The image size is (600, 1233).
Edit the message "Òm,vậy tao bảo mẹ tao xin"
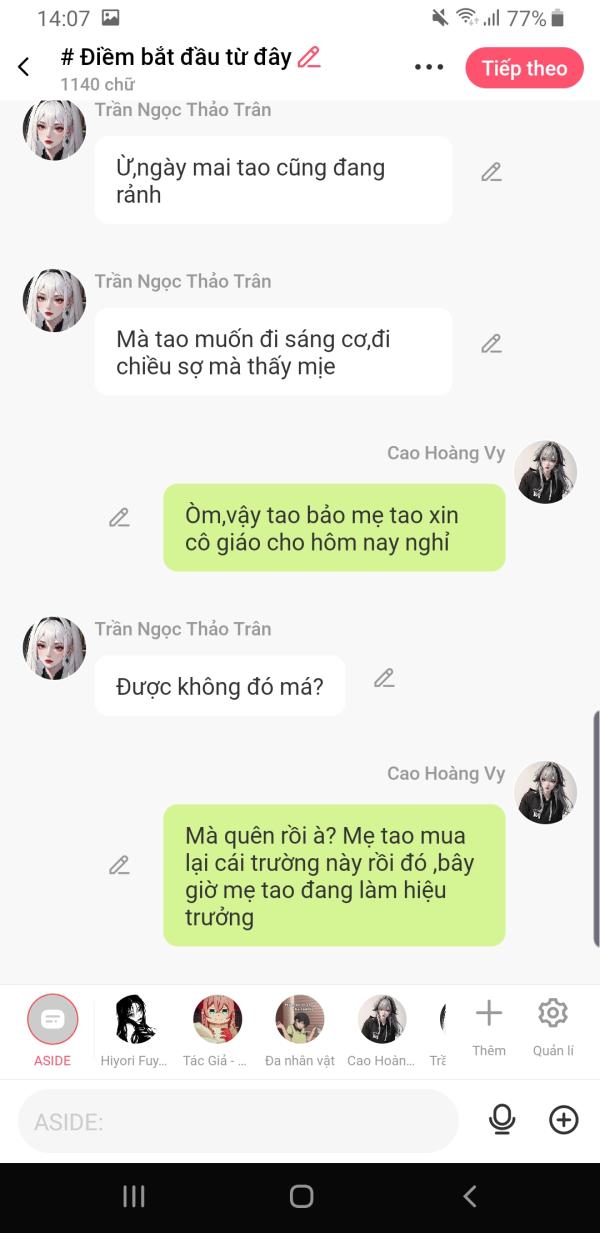119,517
